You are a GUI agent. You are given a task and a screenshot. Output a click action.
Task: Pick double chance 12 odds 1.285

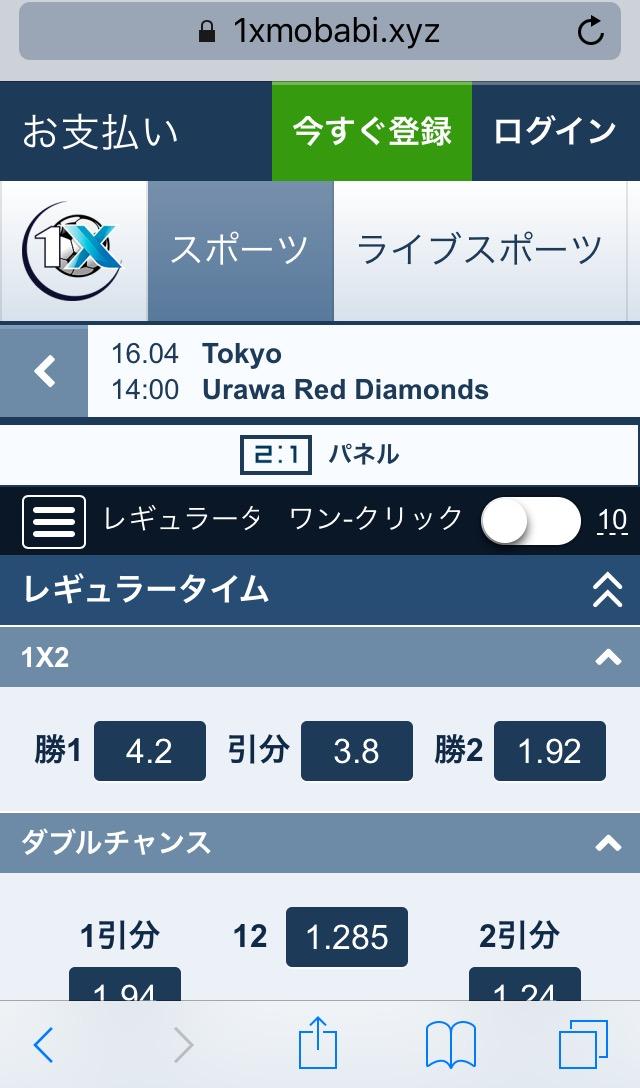click(x=346, y=937)
